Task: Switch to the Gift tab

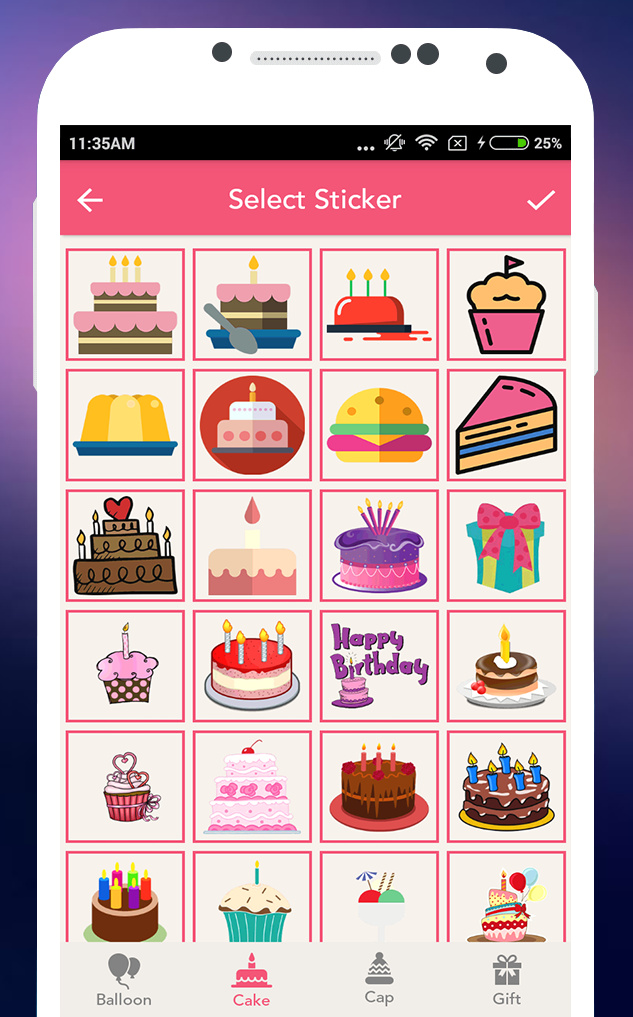Action: (x=507, y=980)
